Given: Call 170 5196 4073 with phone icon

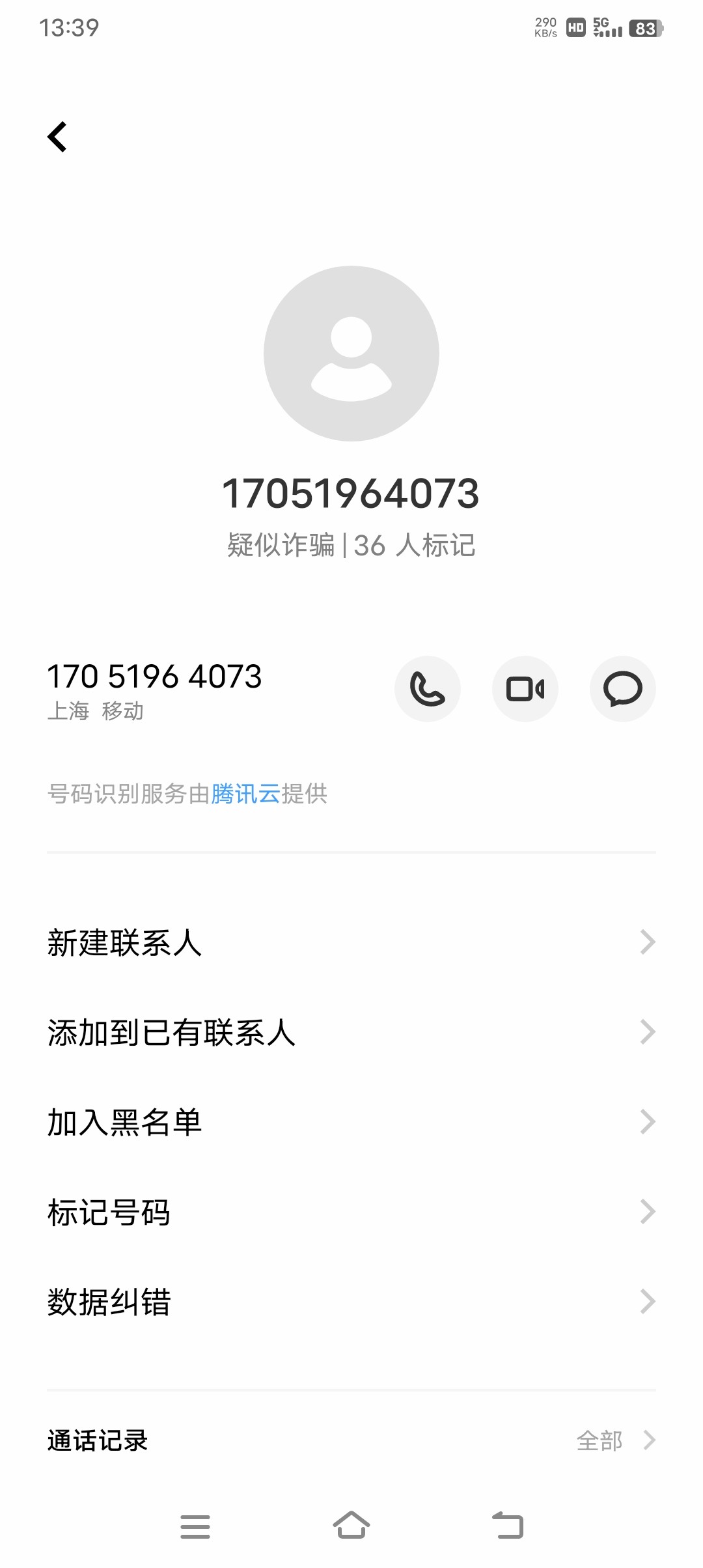Looking at the screenshot, I should (x=428, y=689).
